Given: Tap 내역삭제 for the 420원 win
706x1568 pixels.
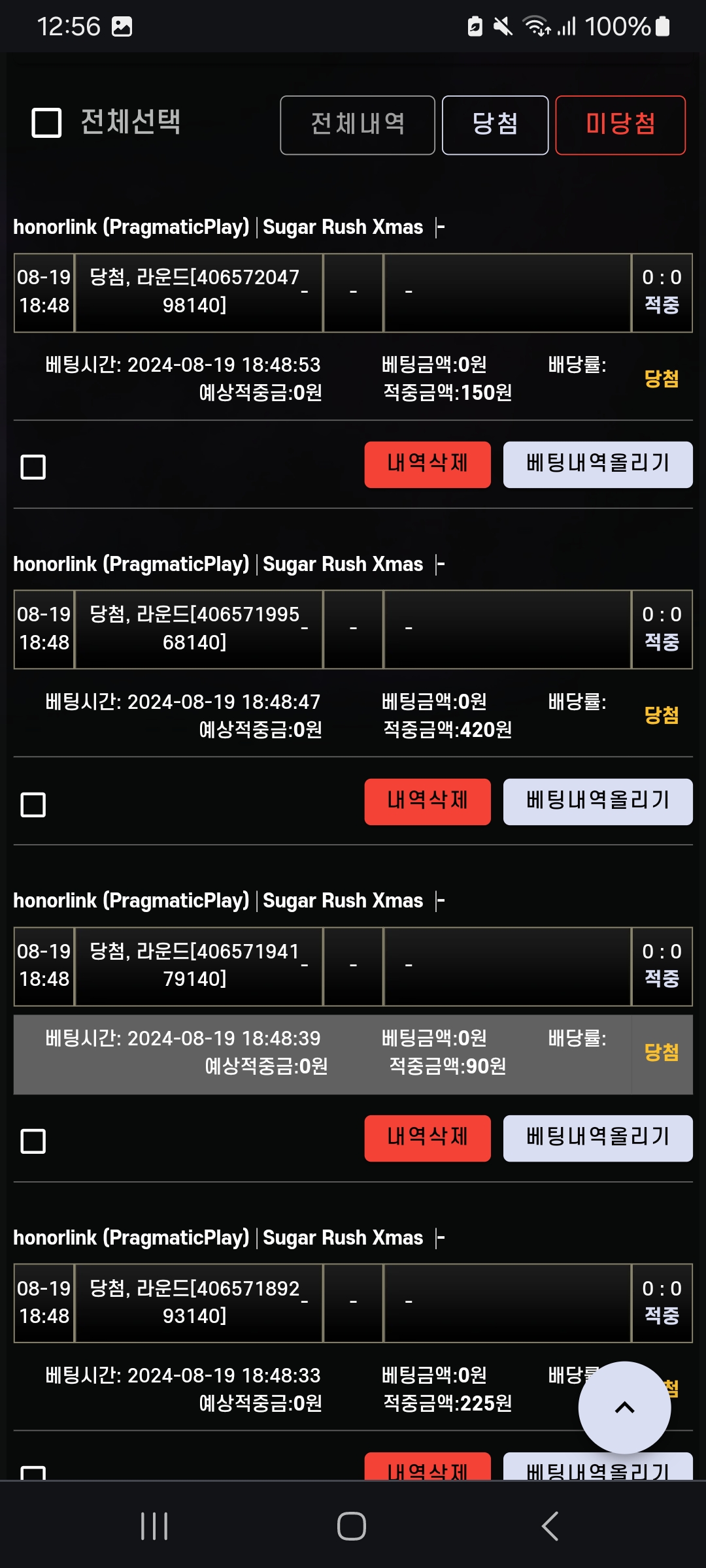Looking at the screenshot, I should 428,802.
